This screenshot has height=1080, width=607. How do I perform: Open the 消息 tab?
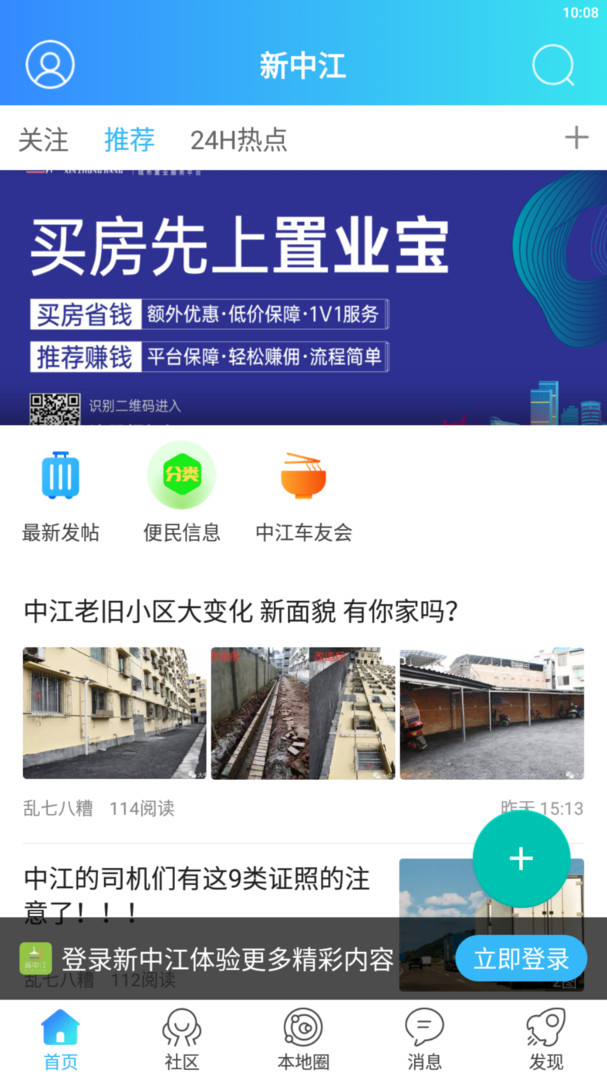click(x=425, y=1039)
